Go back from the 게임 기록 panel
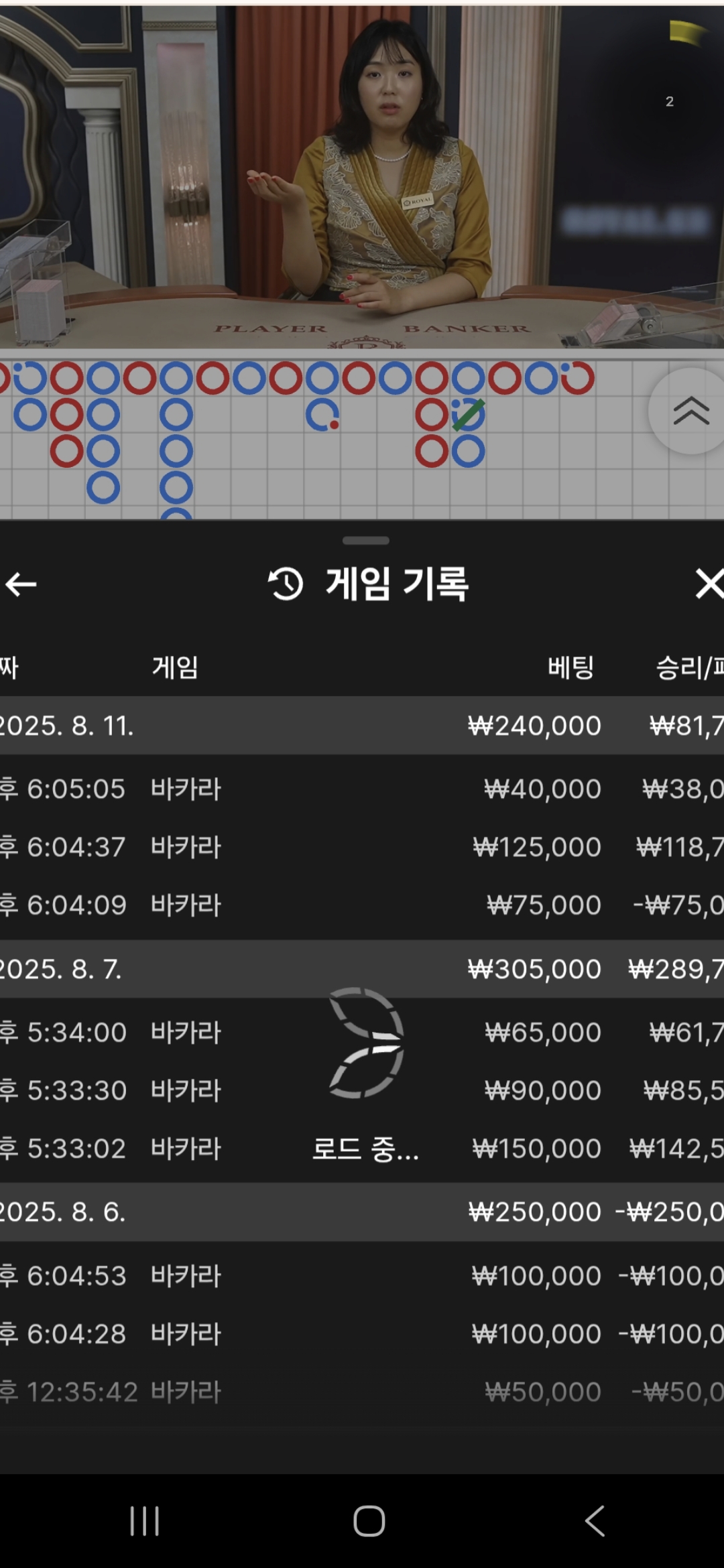The height and width of the screenshot is (1568, 724). pyautogui.click(x=21, y=584)
